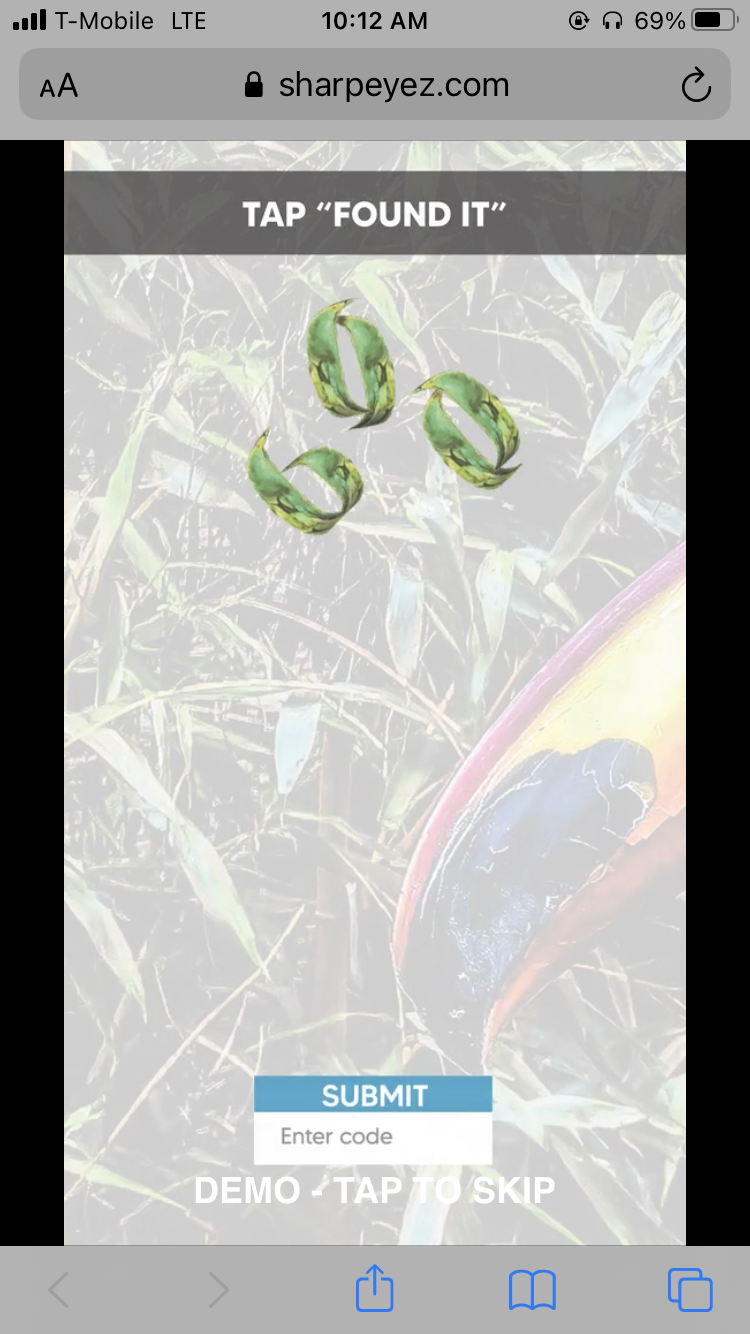Focus the Enter code field
This screenshot has height=1334, width=750.
click(x=373, y=1137)
